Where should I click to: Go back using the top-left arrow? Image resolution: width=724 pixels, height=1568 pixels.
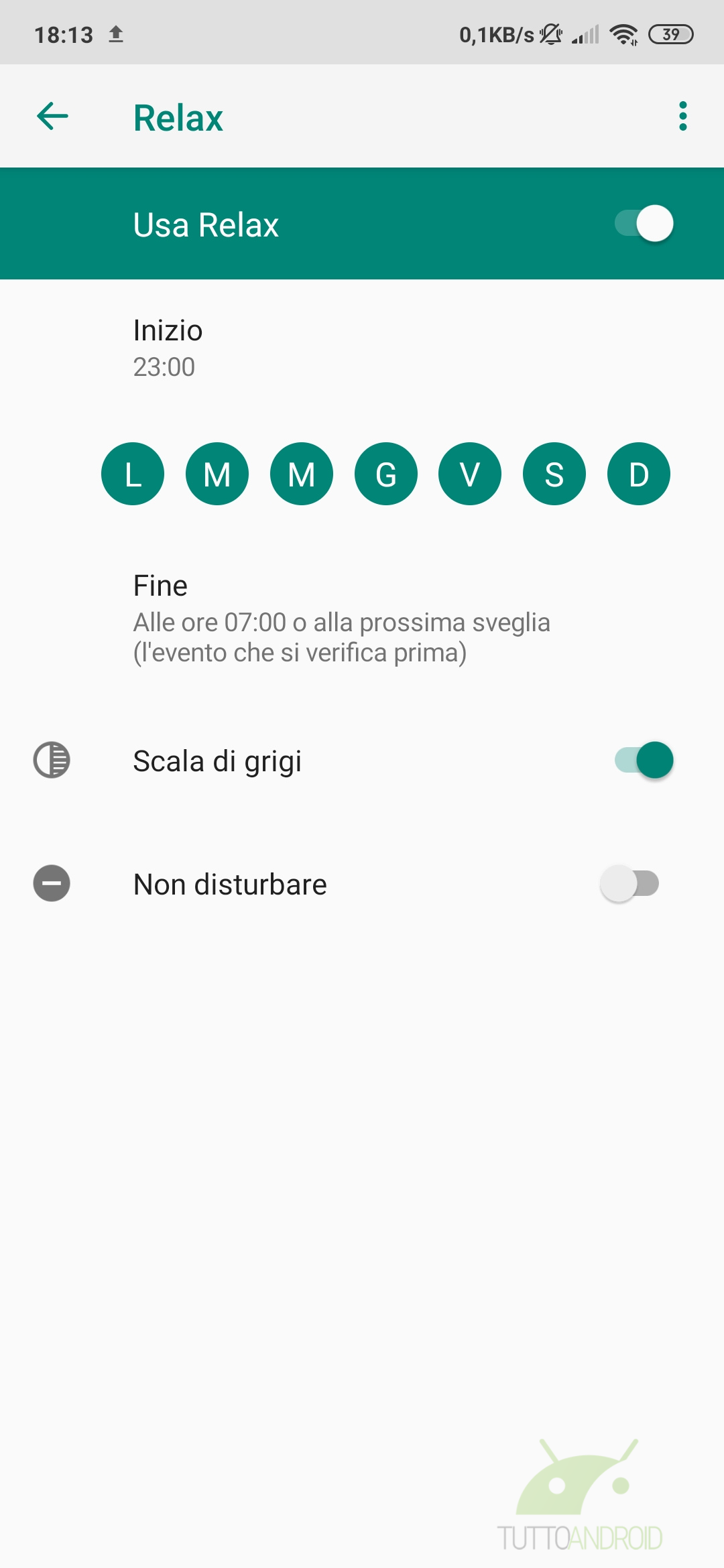(x=52, y=117)
